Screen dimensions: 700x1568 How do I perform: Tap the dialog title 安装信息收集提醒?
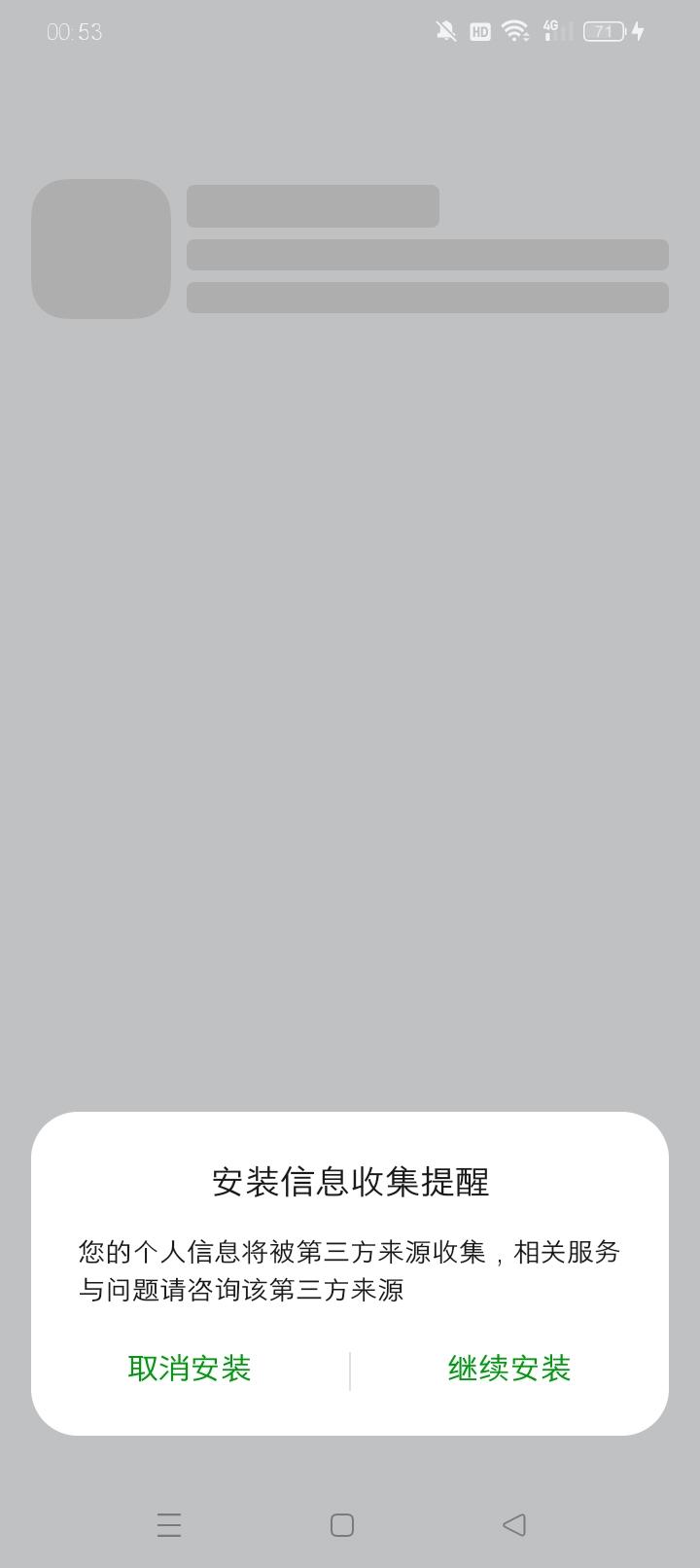pos(350,1184)
